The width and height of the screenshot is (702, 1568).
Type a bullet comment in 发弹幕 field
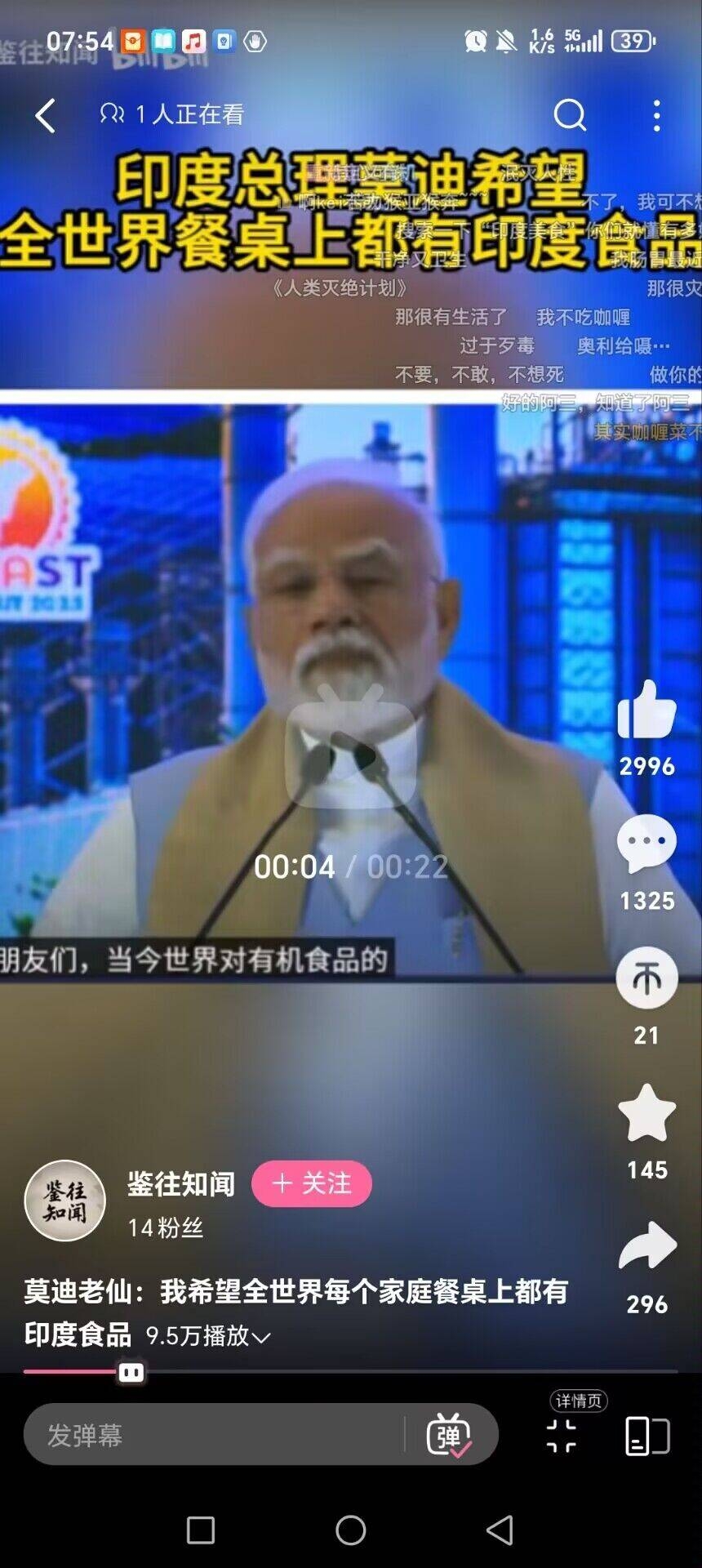[x=212, y=1435]
